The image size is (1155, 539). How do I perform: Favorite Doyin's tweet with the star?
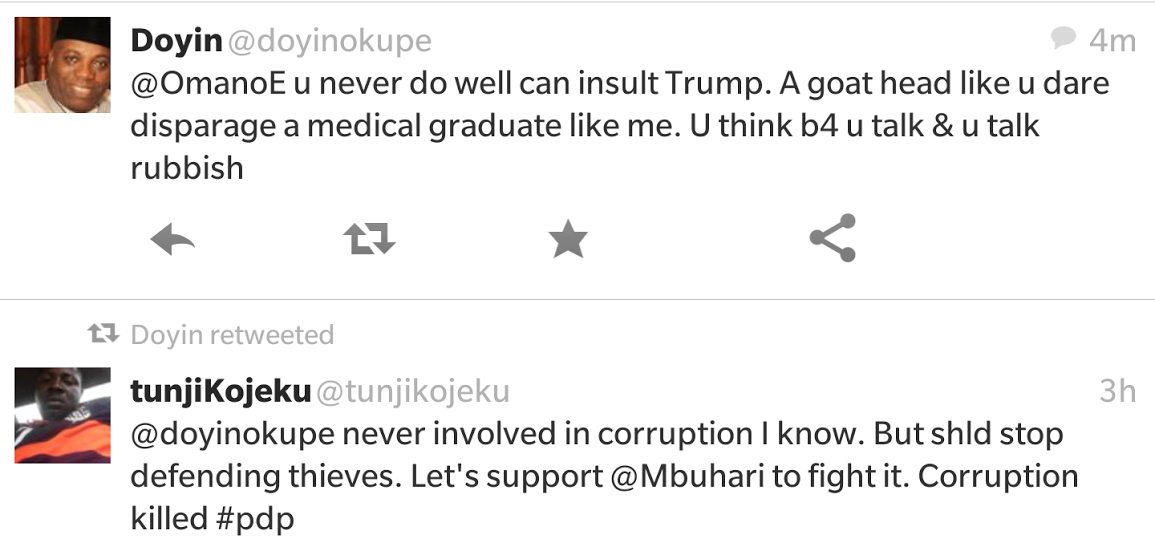[568, 240]
